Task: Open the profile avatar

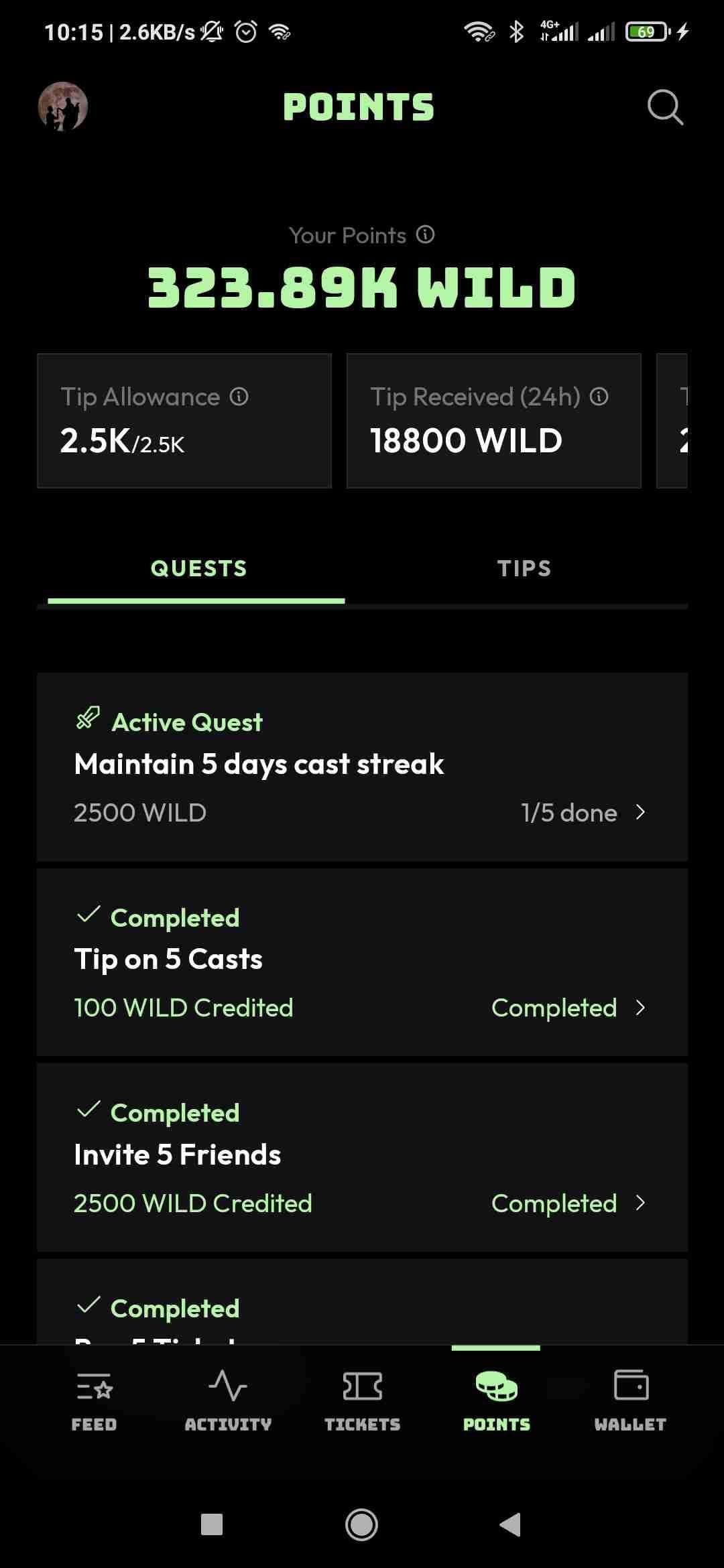Action: (63, 107)
